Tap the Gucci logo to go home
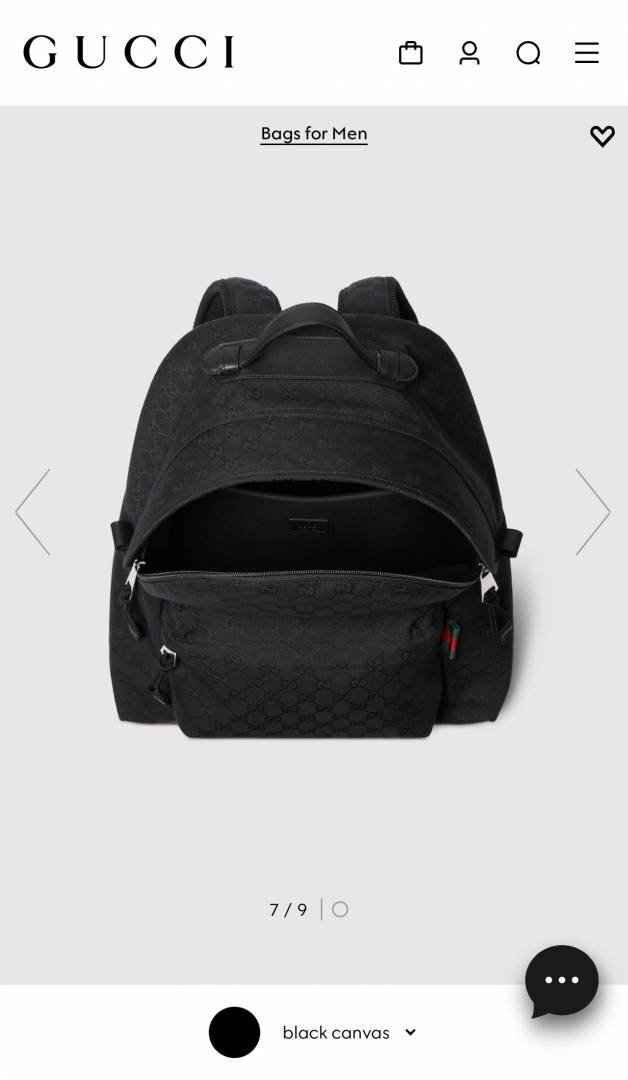Image resolution: width=628 pixels, height=1080 pixels. tap(129, 52)
